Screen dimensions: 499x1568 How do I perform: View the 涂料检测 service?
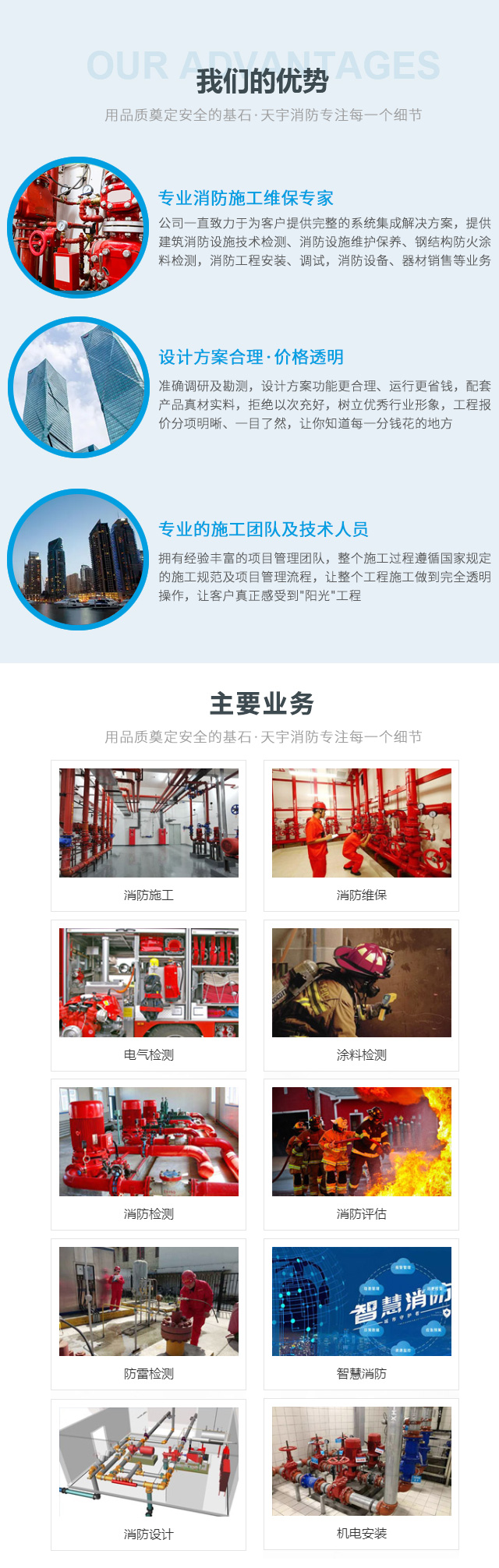coord(361,994)
